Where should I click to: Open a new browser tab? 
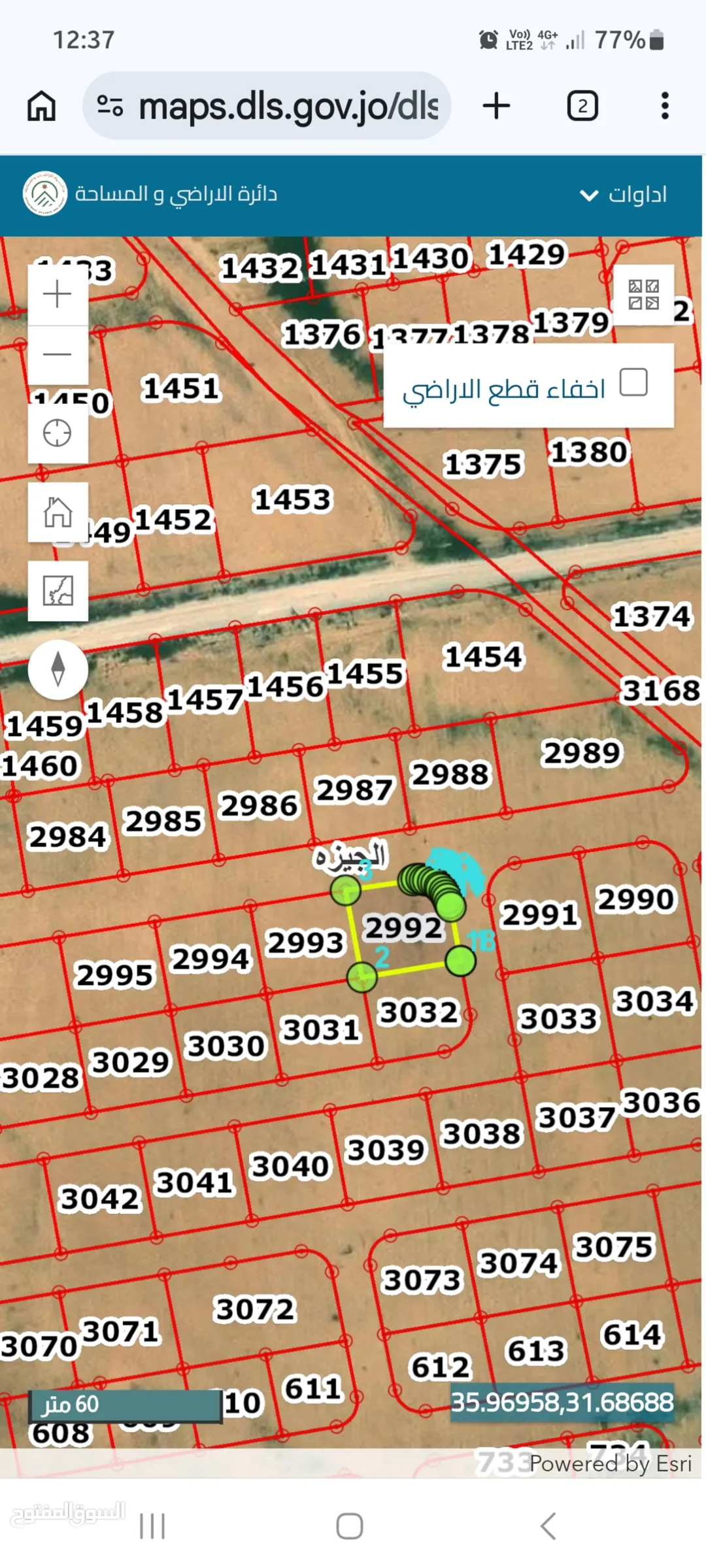pos(496,106)
